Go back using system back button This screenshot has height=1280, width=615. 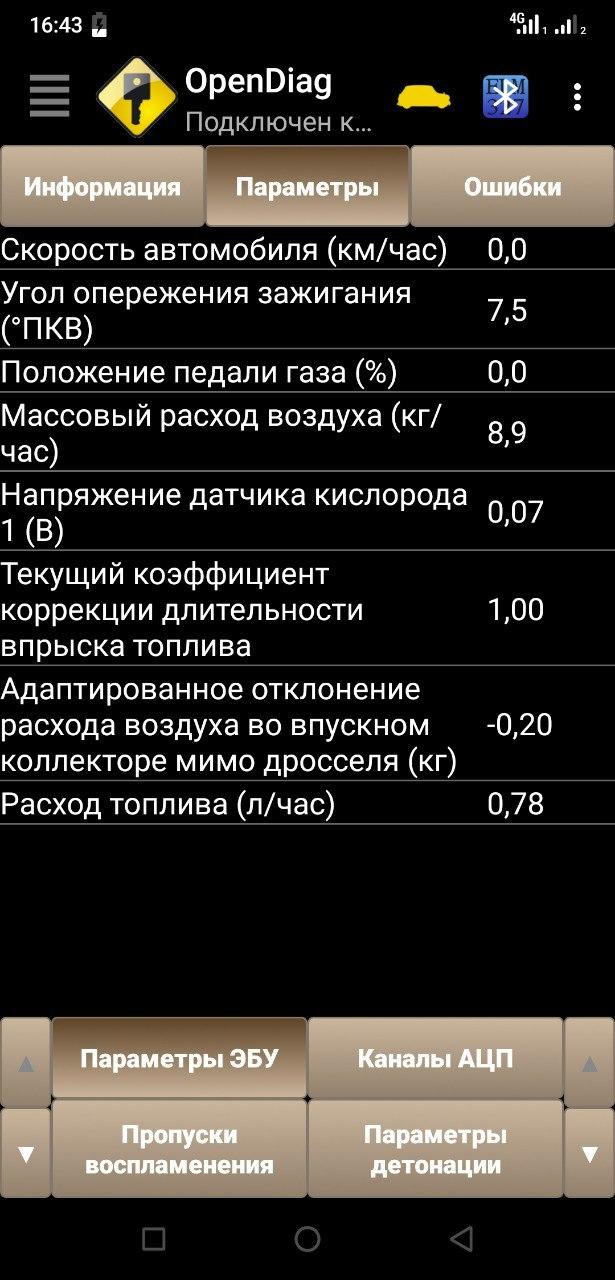click(x=461, y=1240)
